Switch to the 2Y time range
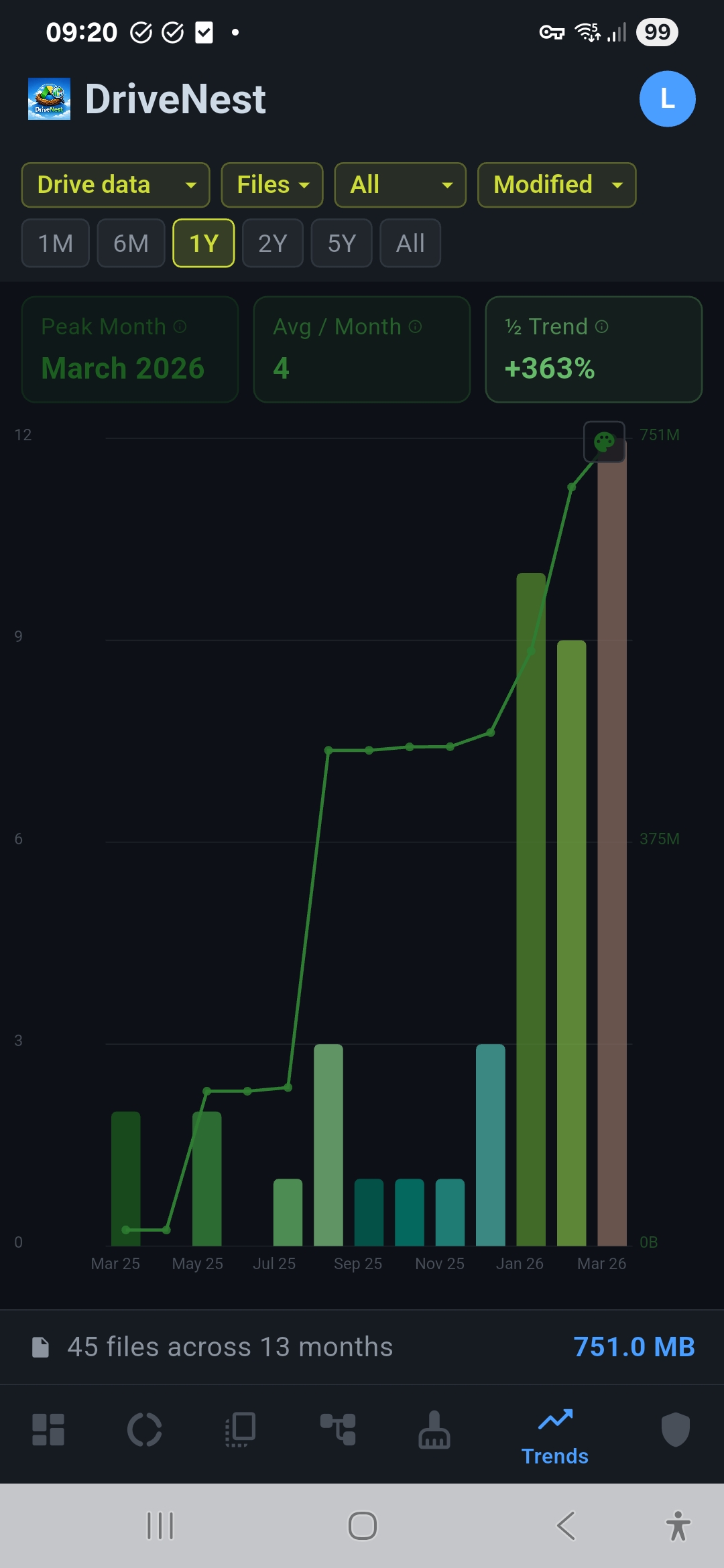724x1568 pixels. pos(272,243)
